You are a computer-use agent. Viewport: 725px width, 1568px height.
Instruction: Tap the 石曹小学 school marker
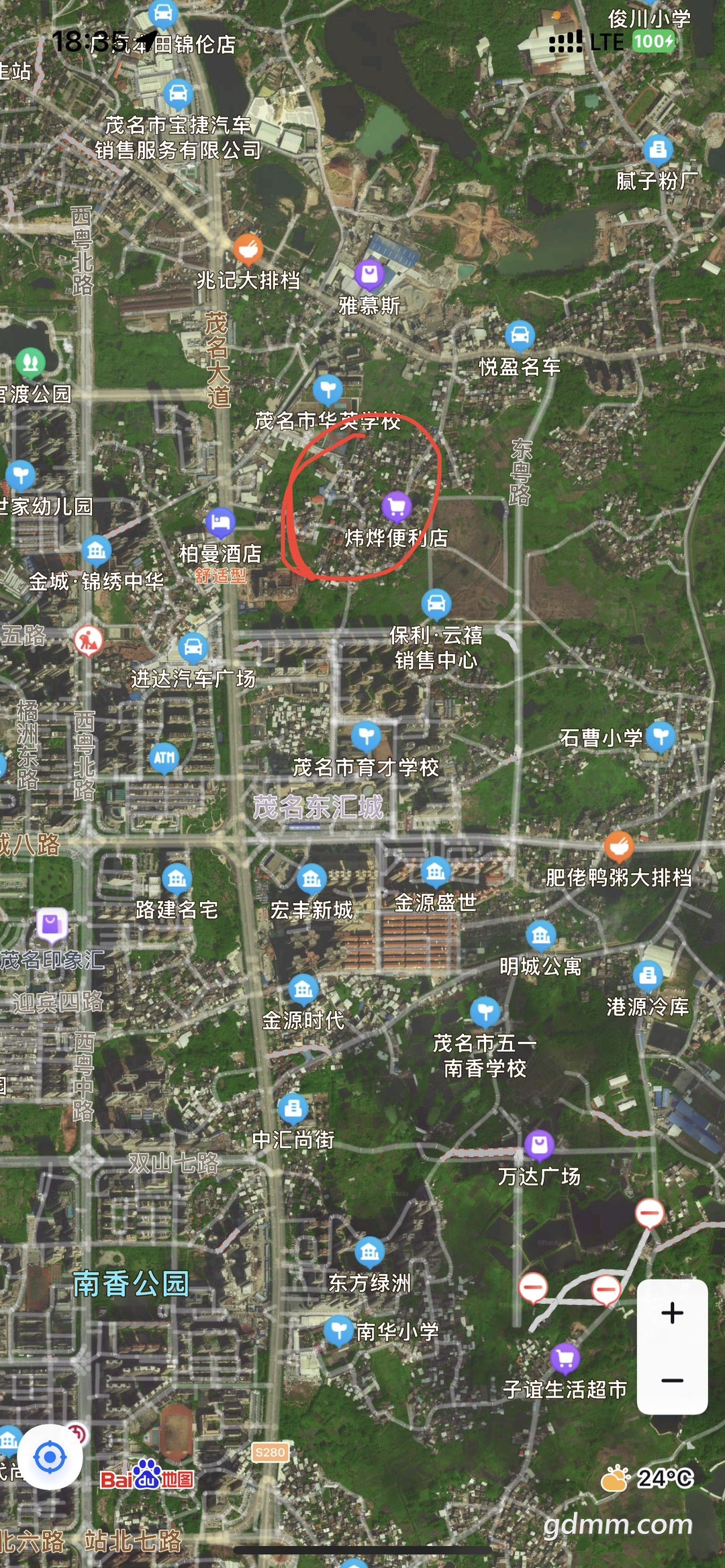pyautogui.click(x=661, y=737)
